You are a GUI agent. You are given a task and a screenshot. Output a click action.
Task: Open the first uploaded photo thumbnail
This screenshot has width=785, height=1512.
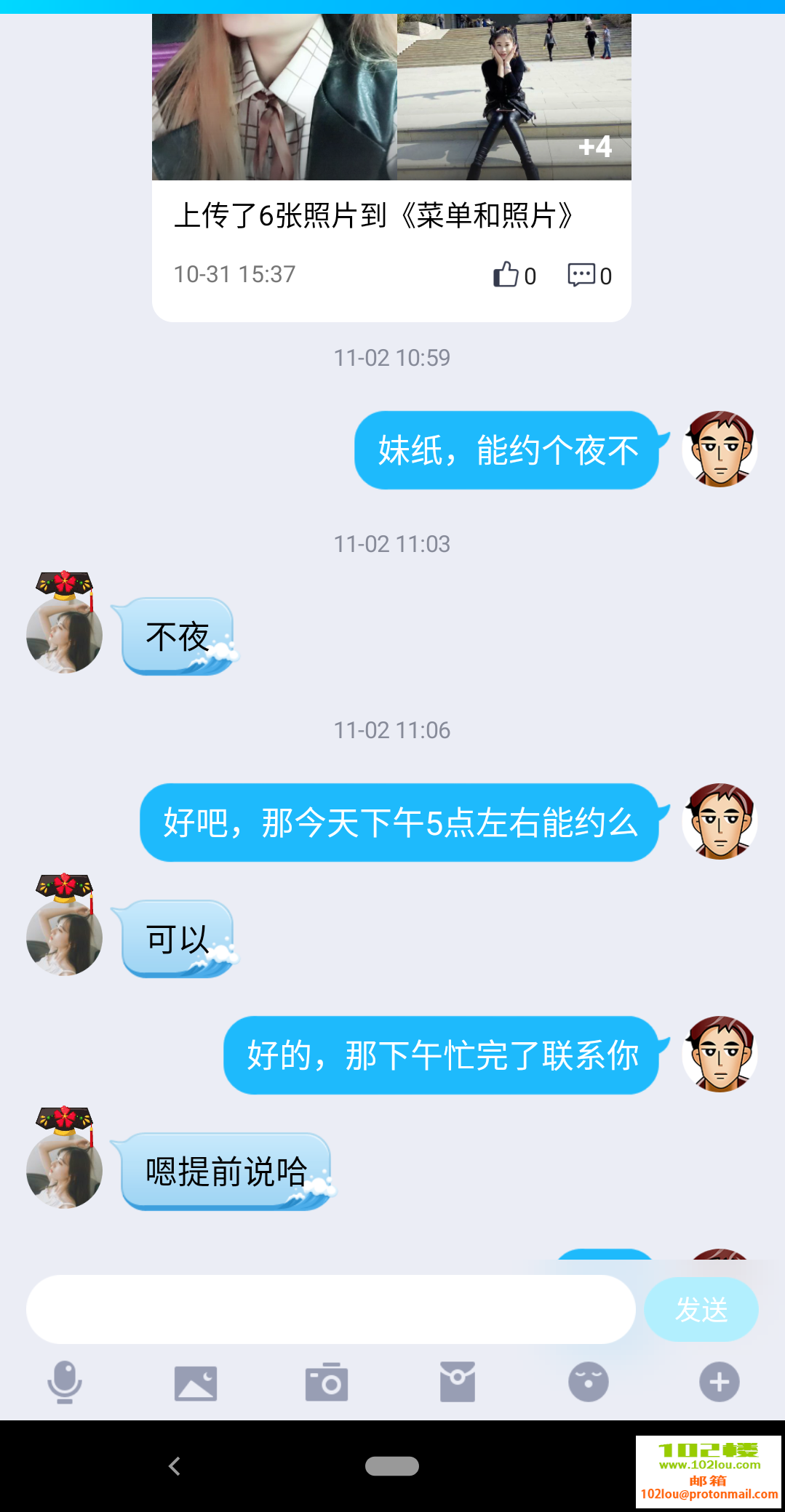click(x=273, y=95)
